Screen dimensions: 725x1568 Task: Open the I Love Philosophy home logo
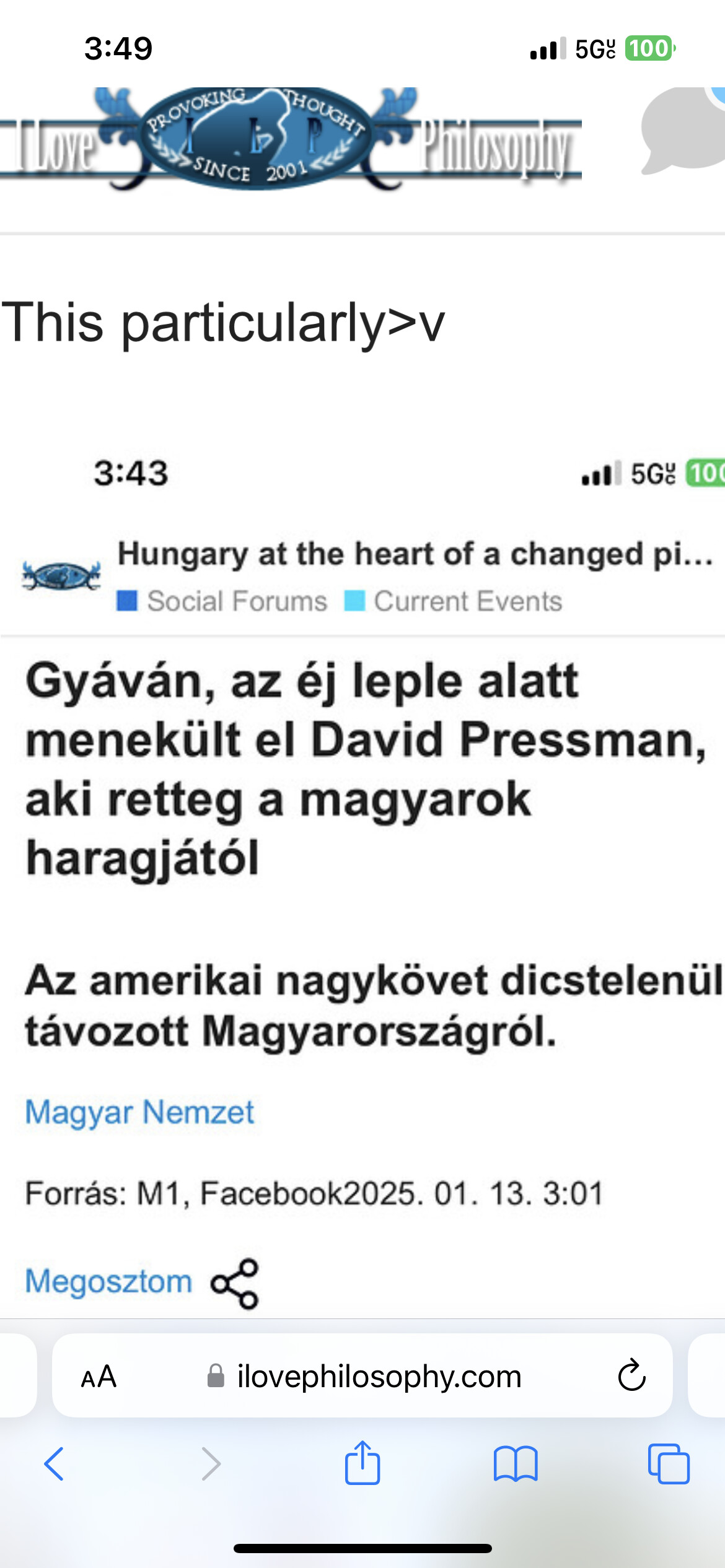pyautogui.click(x=291, y=138)
